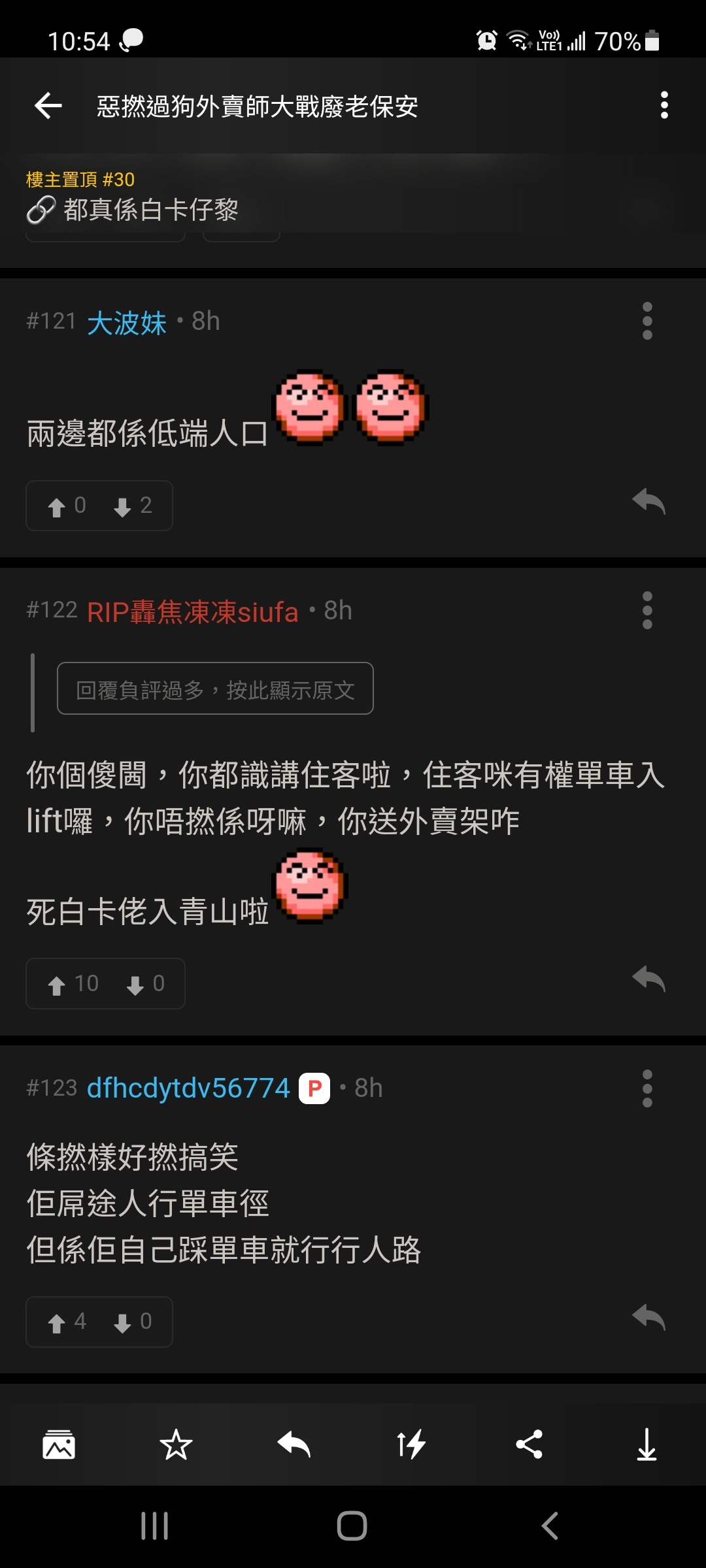Open more options for post #122
The width and height of the screenshot is (706, 1568).
[647, 610]
